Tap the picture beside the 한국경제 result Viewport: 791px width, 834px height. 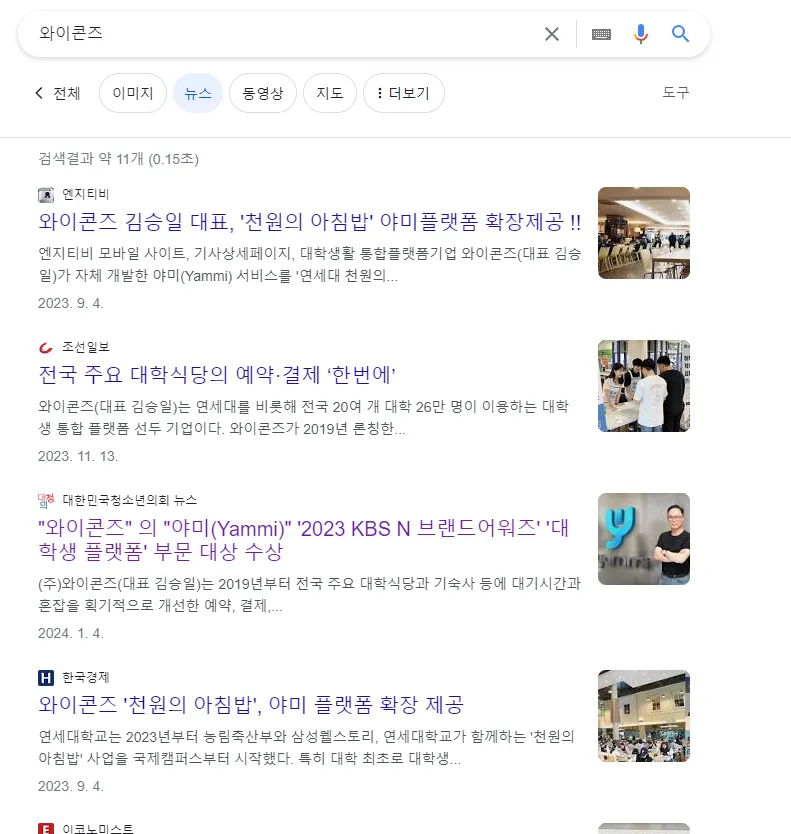[x=643, y=716]
